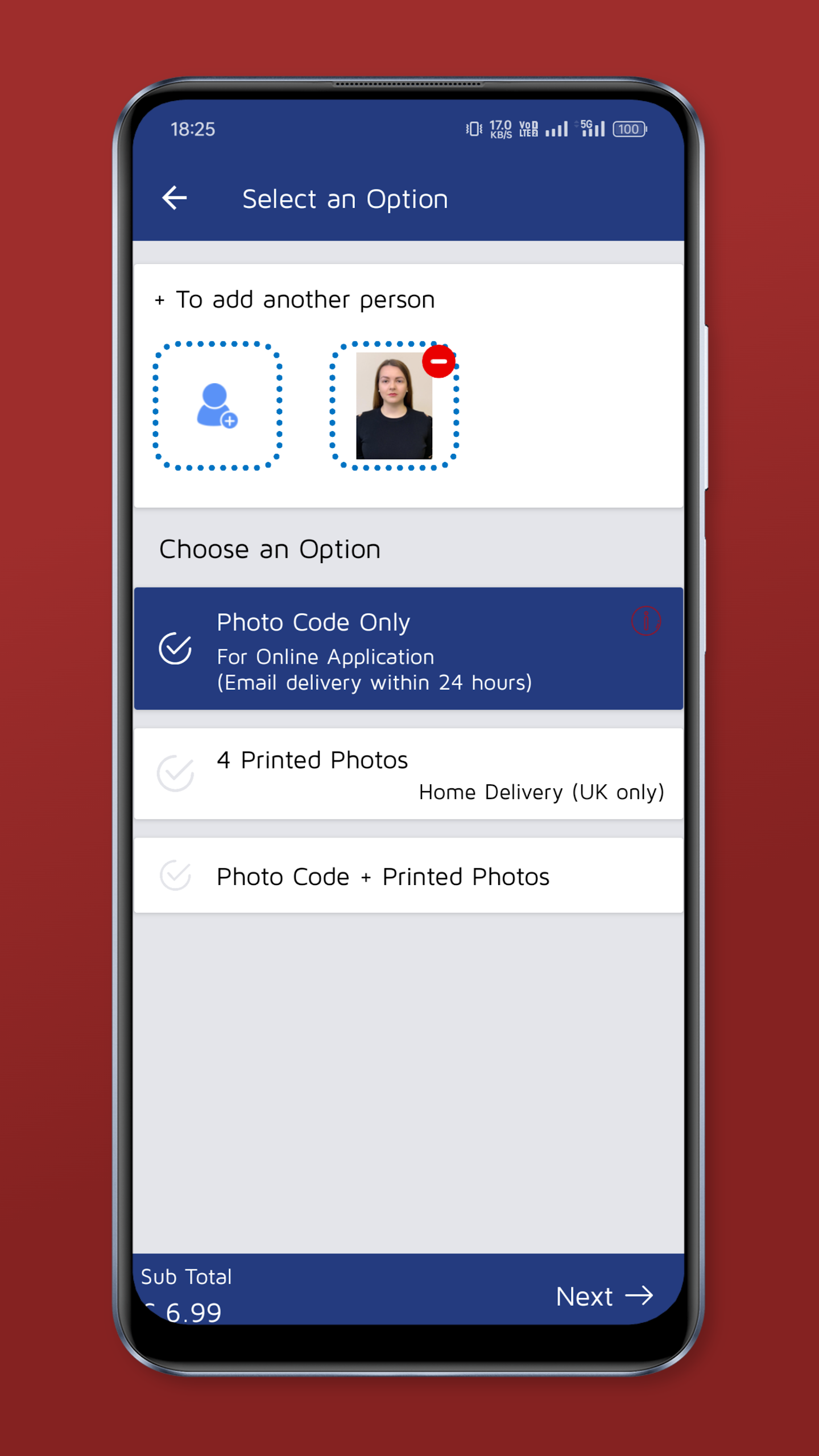
Task: Continue with the Next button
Action: [604, 1297]
